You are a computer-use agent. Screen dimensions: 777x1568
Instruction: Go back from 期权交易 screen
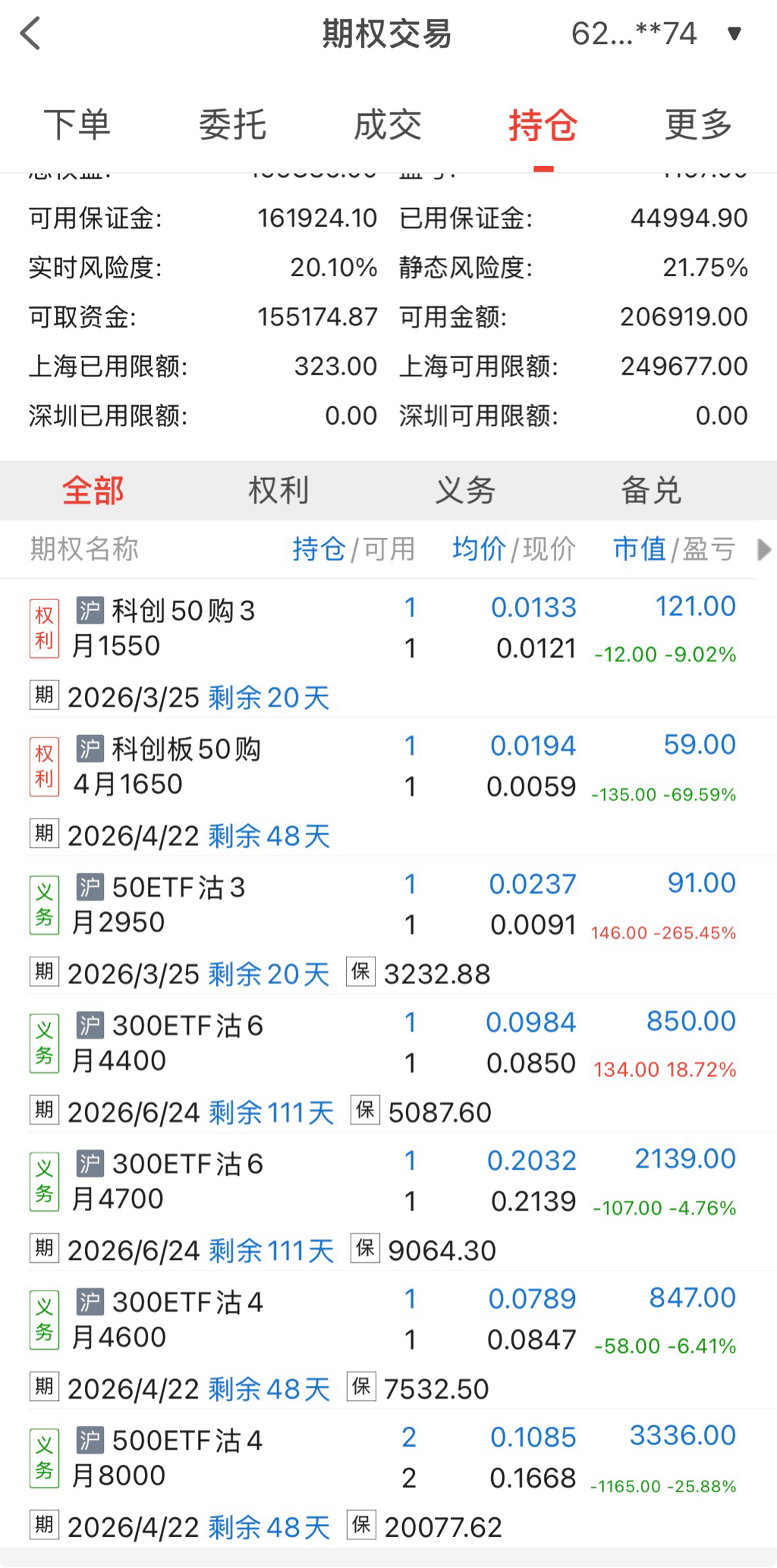coord(30,34)
